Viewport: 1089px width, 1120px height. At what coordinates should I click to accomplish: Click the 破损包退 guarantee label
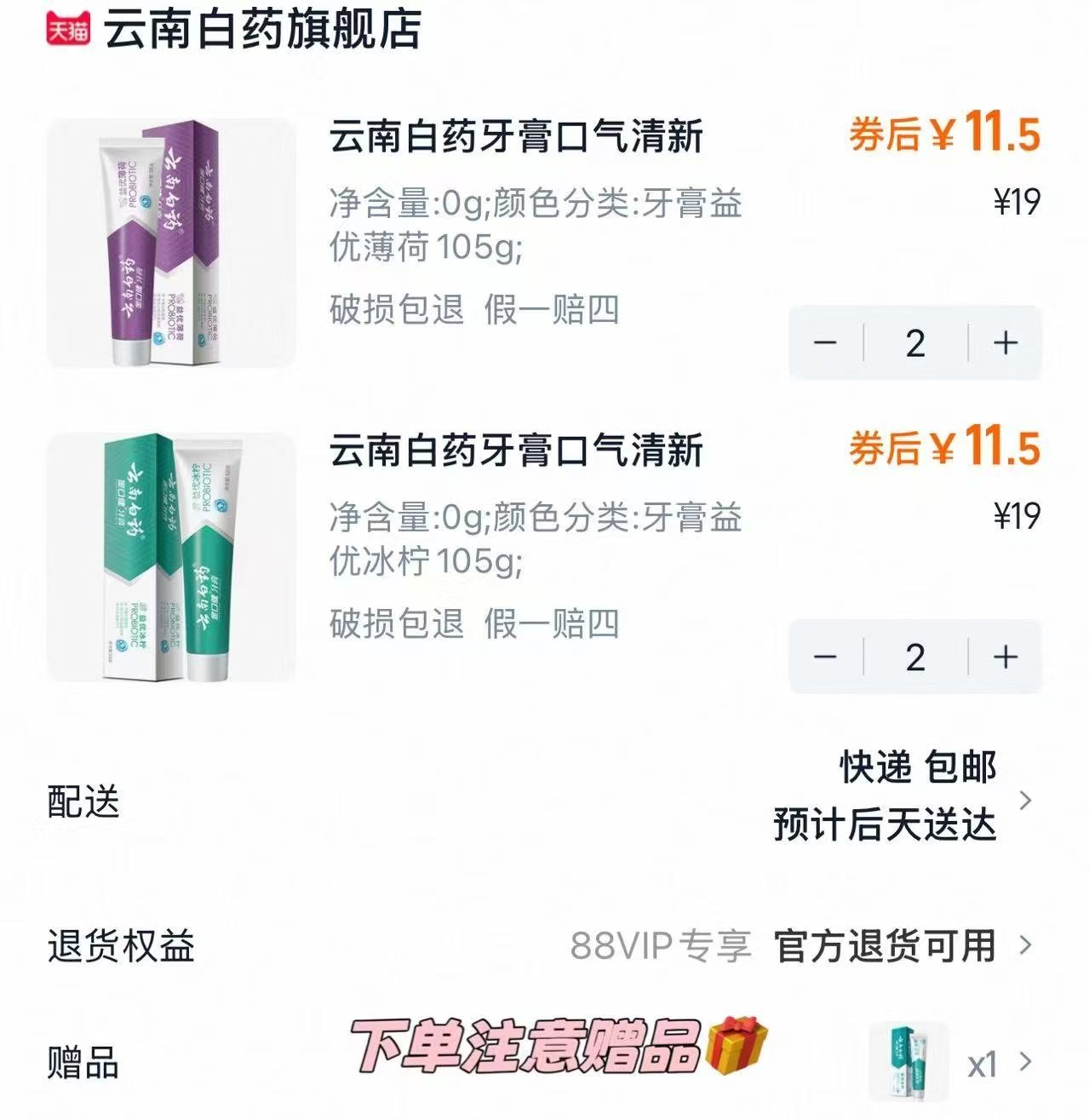coord(394,311)
